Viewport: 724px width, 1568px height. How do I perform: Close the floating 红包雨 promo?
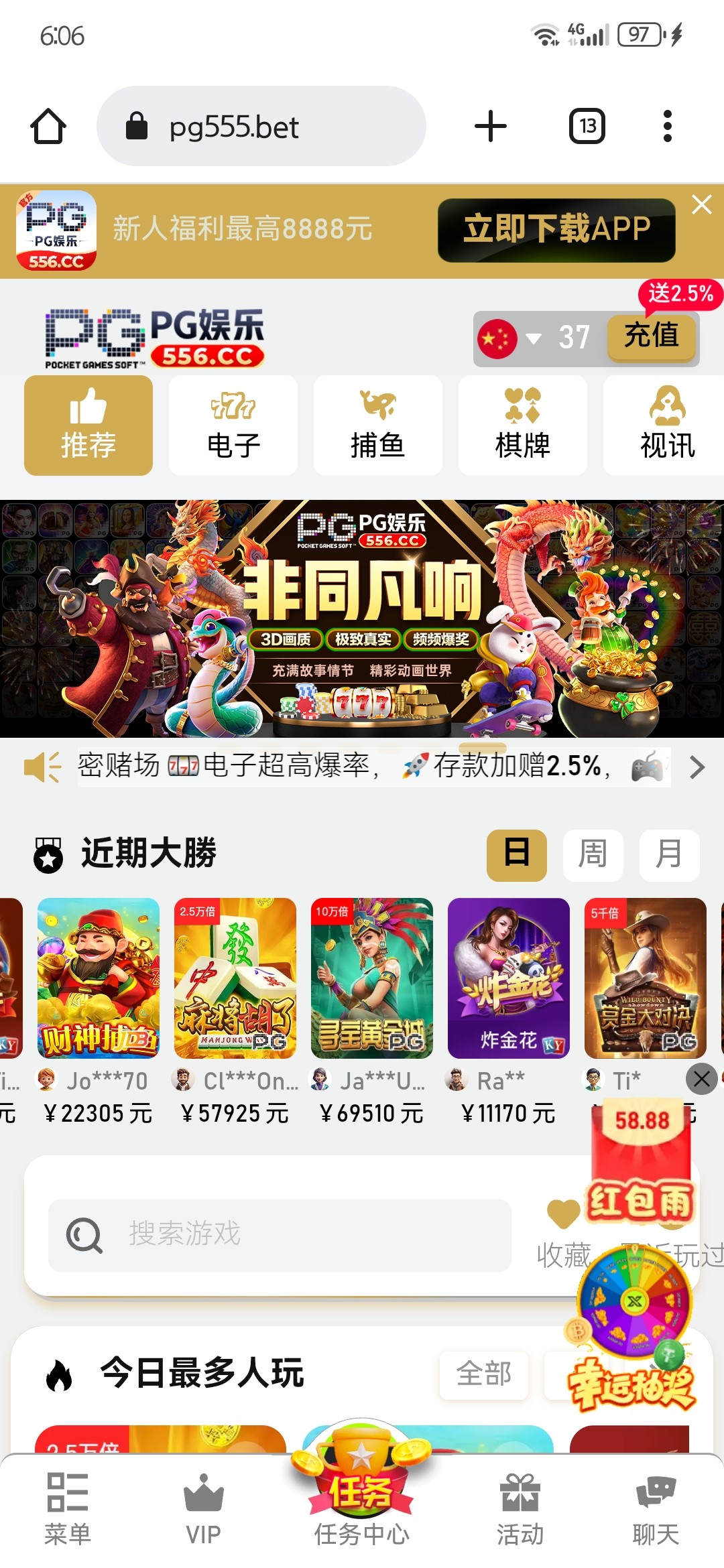(702, 1079)
